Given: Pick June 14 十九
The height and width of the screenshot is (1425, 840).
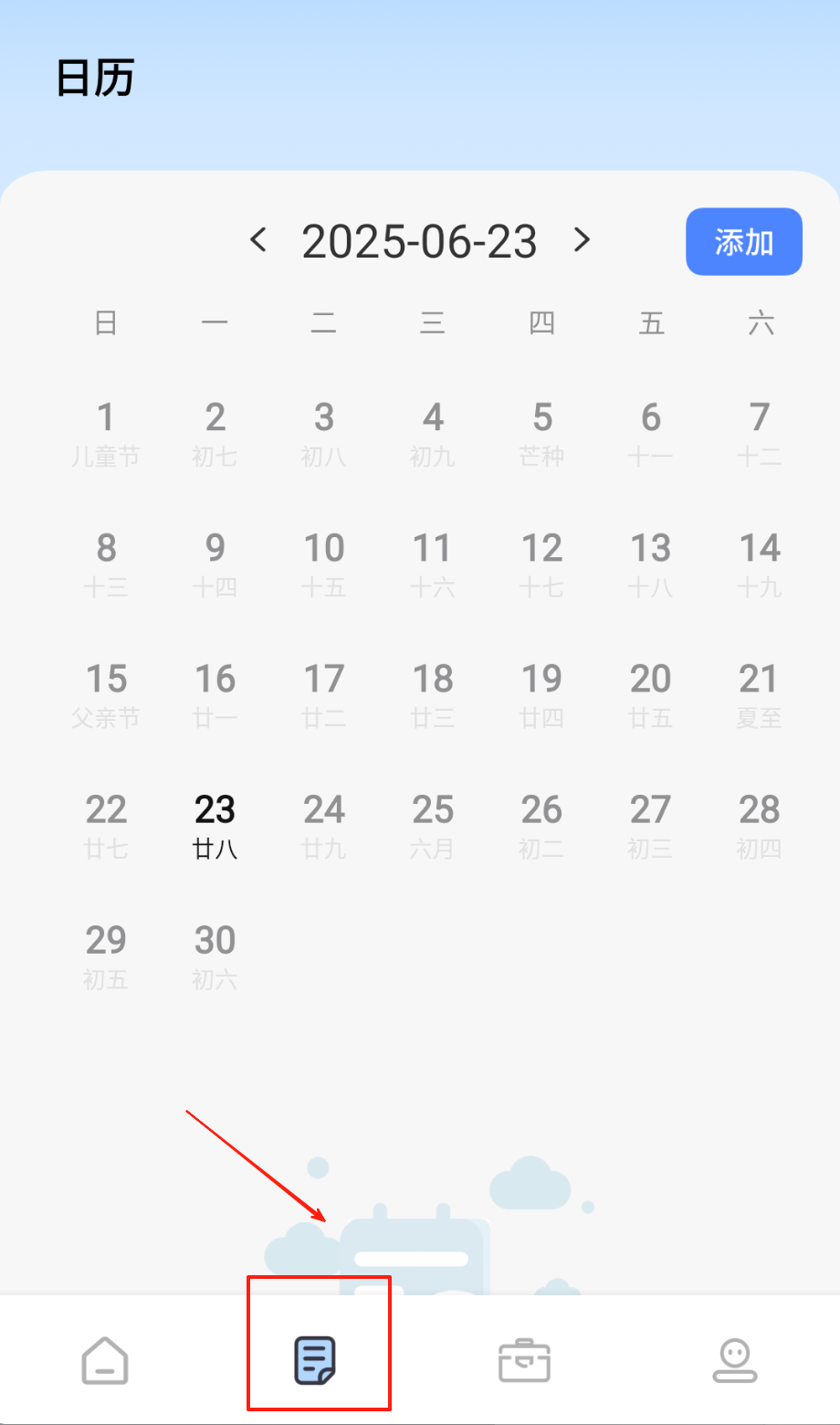Looking at the screenshot, I should [759, 564].
